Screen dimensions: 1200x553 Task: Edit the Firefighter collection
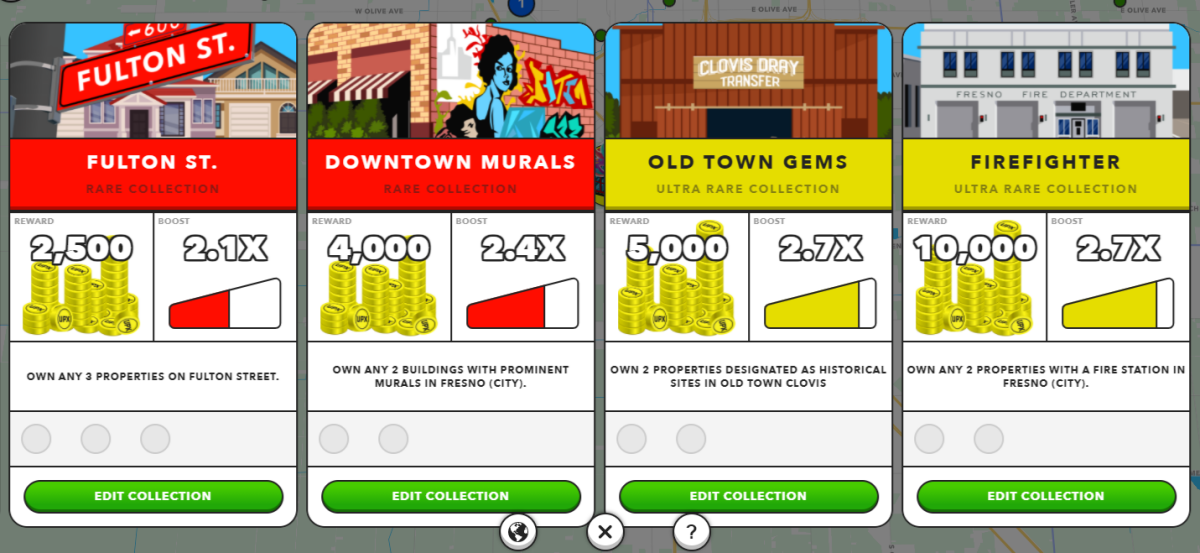(x=1046, y=496)
